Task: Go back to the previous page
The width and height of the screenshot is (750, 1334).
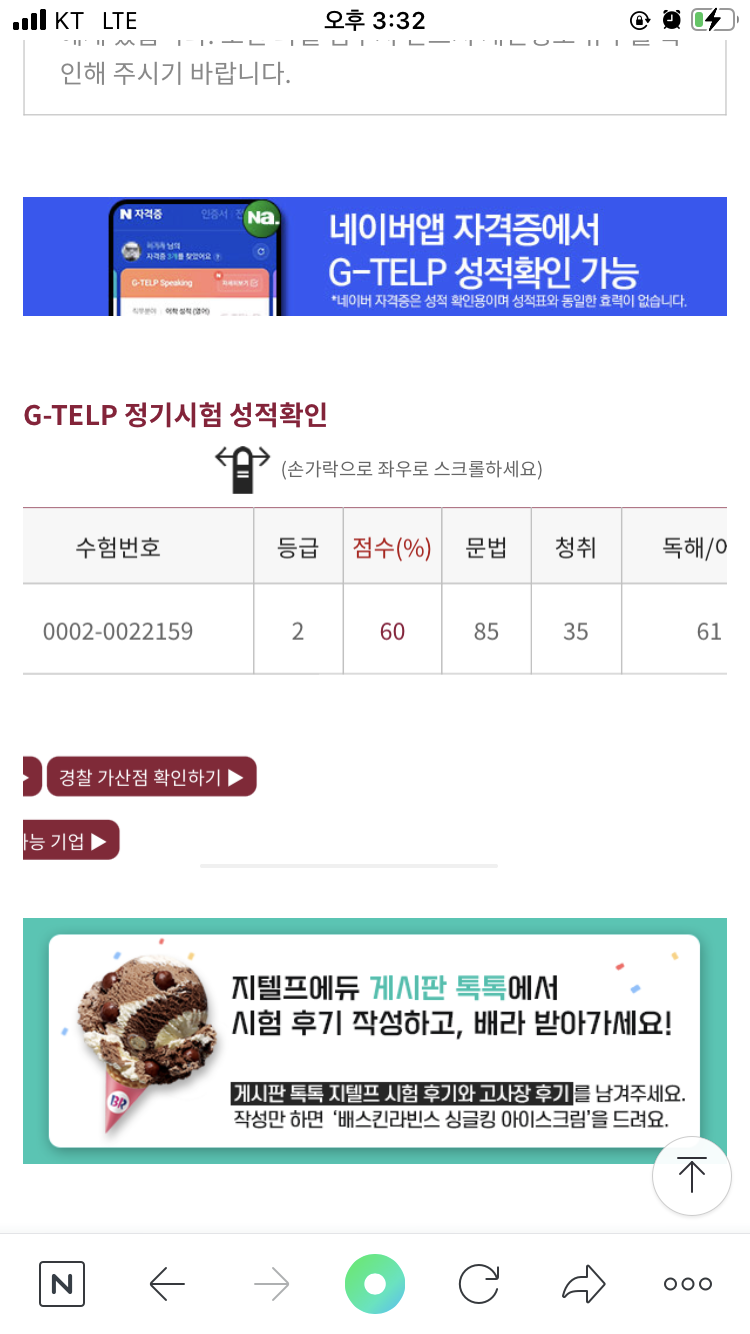Action: pyautogui.click(x=167, y=1284)
